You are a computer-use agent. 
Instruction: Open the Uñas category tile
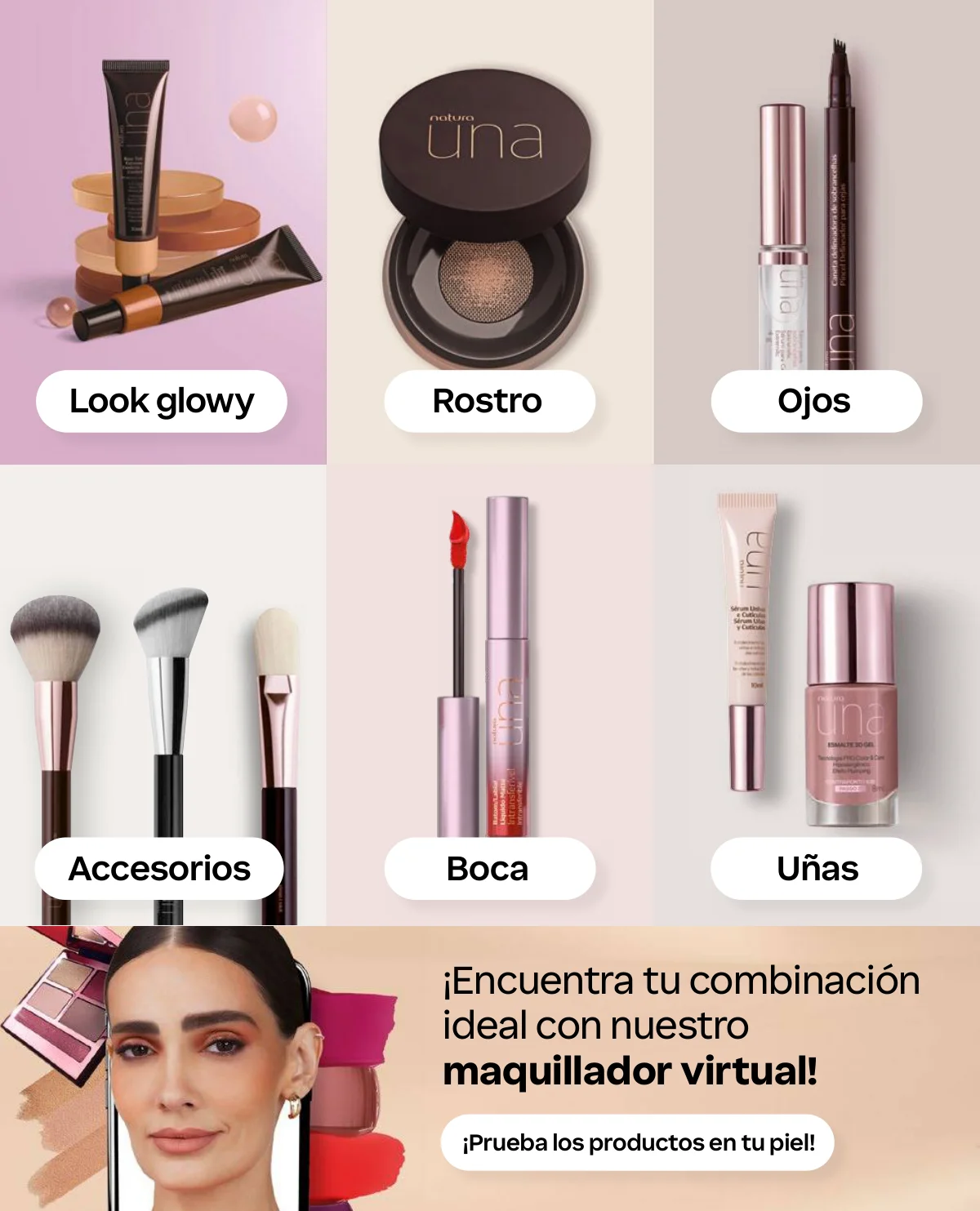click(816, 868)
